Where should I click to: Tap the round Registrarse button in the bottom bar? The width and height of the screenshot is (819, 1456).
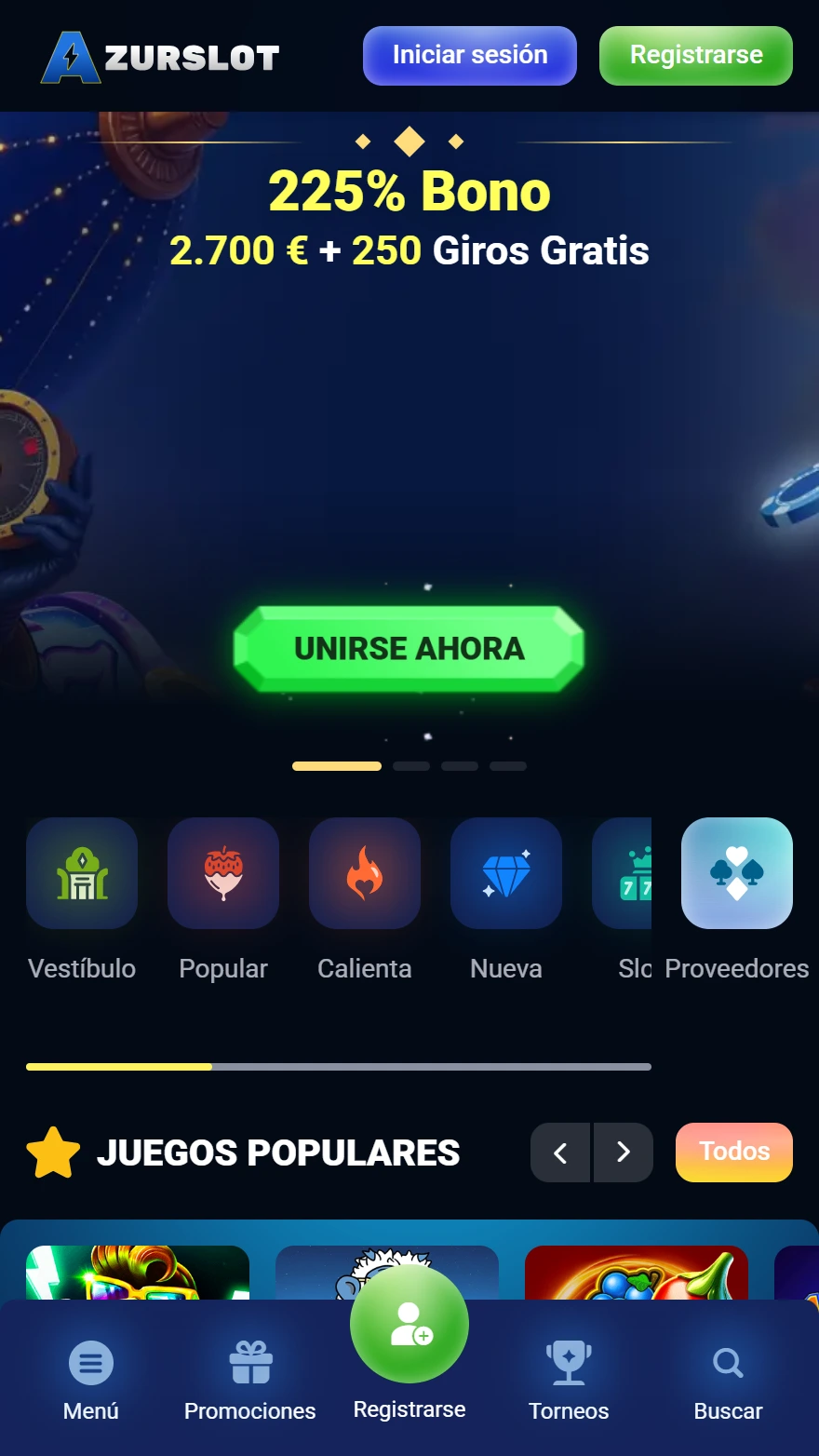(x=409, y=1324)
